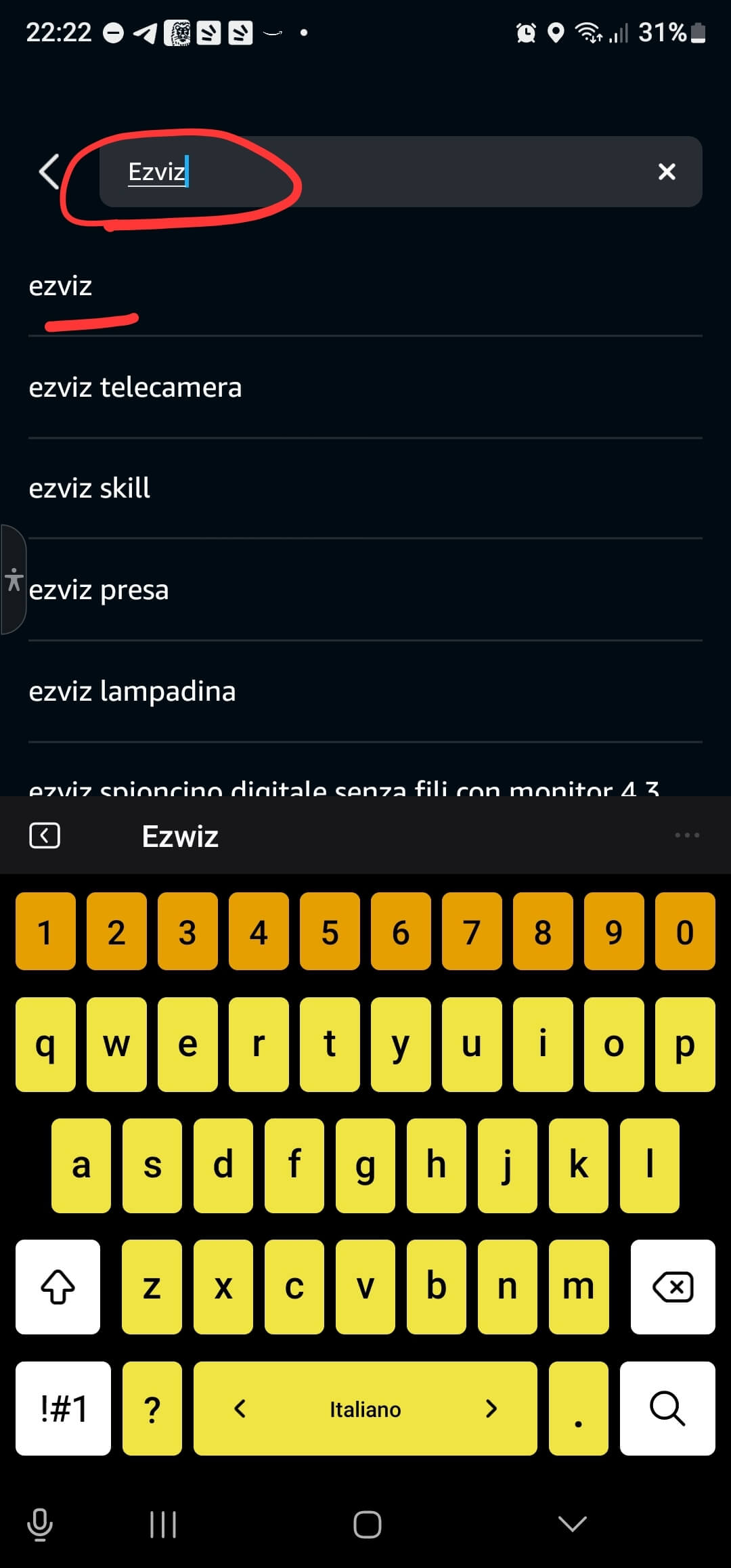This screenshot has width=731, height=1568.
Task: Delete a character with the backspace key
Action: [x=672, y=1286]
